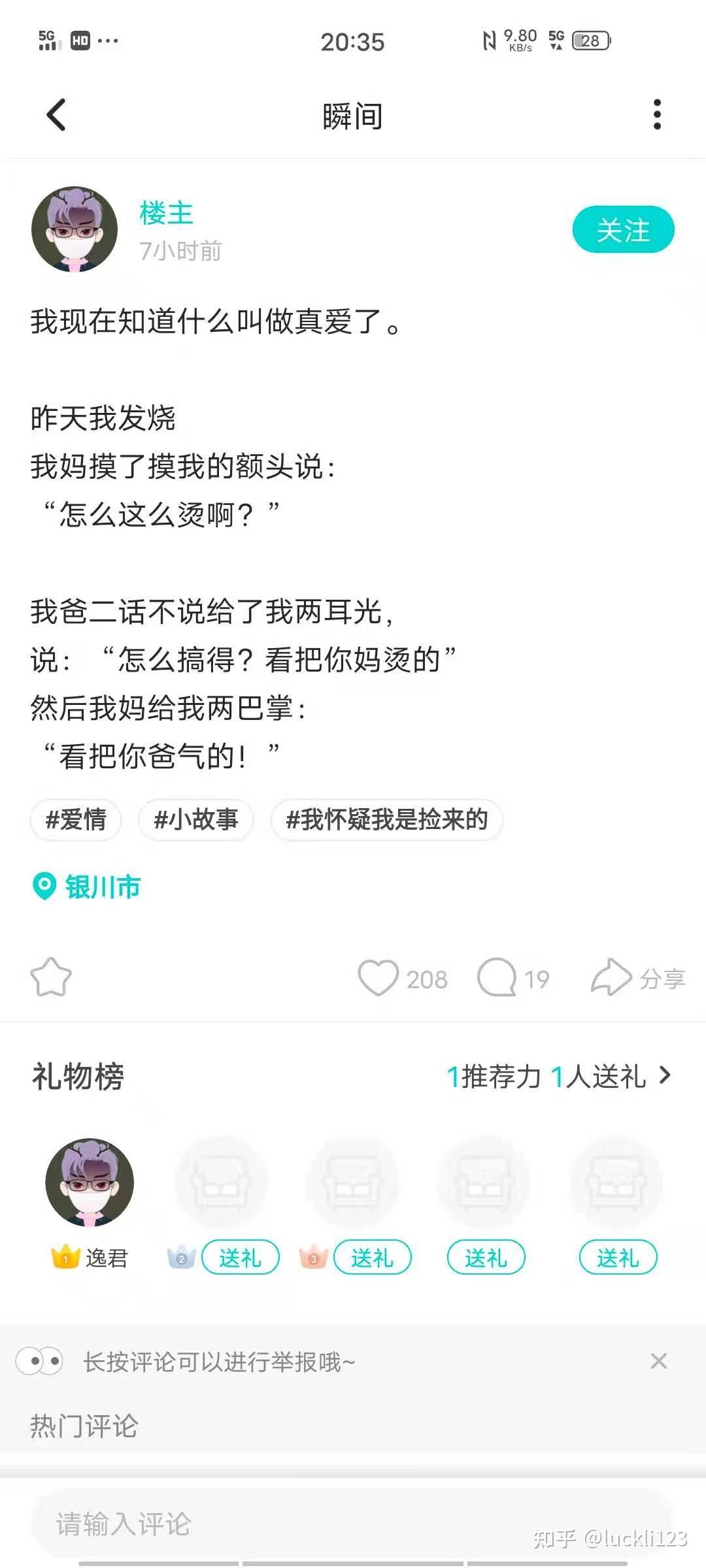The height and width of the screenshot is (1568, 706).
Task: Open comments via the speech bubble icon
Action: pos(497,978)
